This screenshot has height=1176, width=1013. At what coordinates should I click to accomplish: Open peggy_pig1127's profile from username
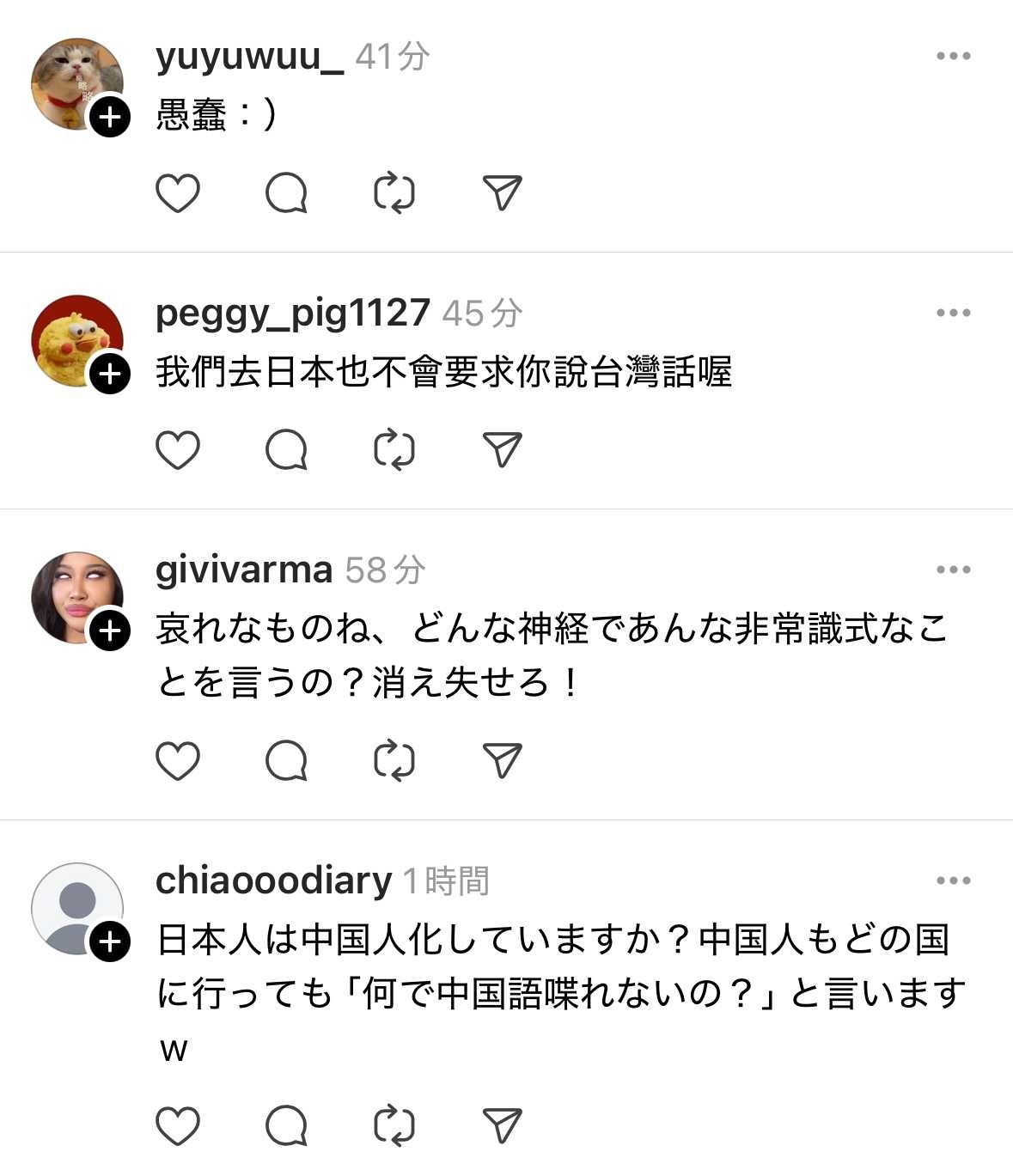[x=292, y=313]
